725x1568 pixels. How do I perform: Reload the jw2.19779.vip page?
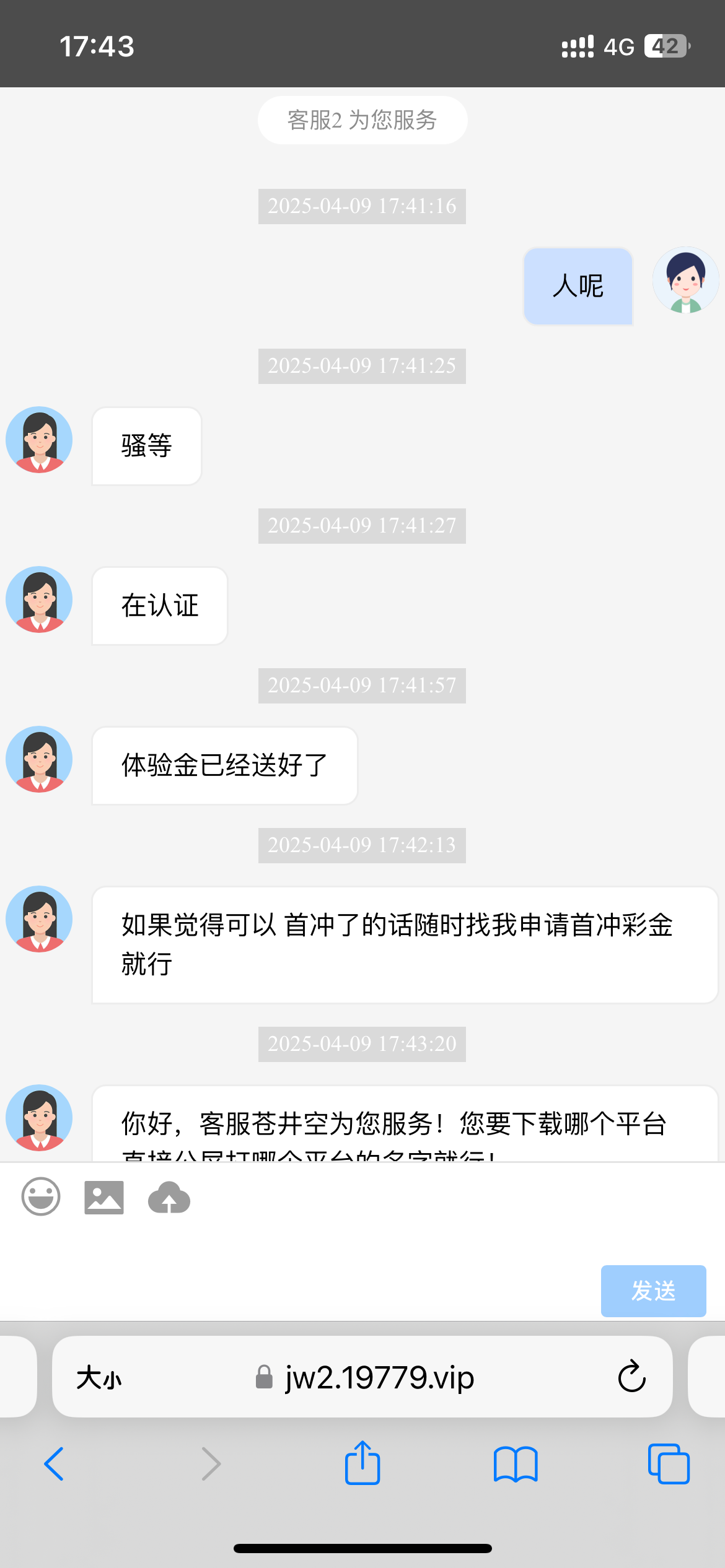(631, 1377)
